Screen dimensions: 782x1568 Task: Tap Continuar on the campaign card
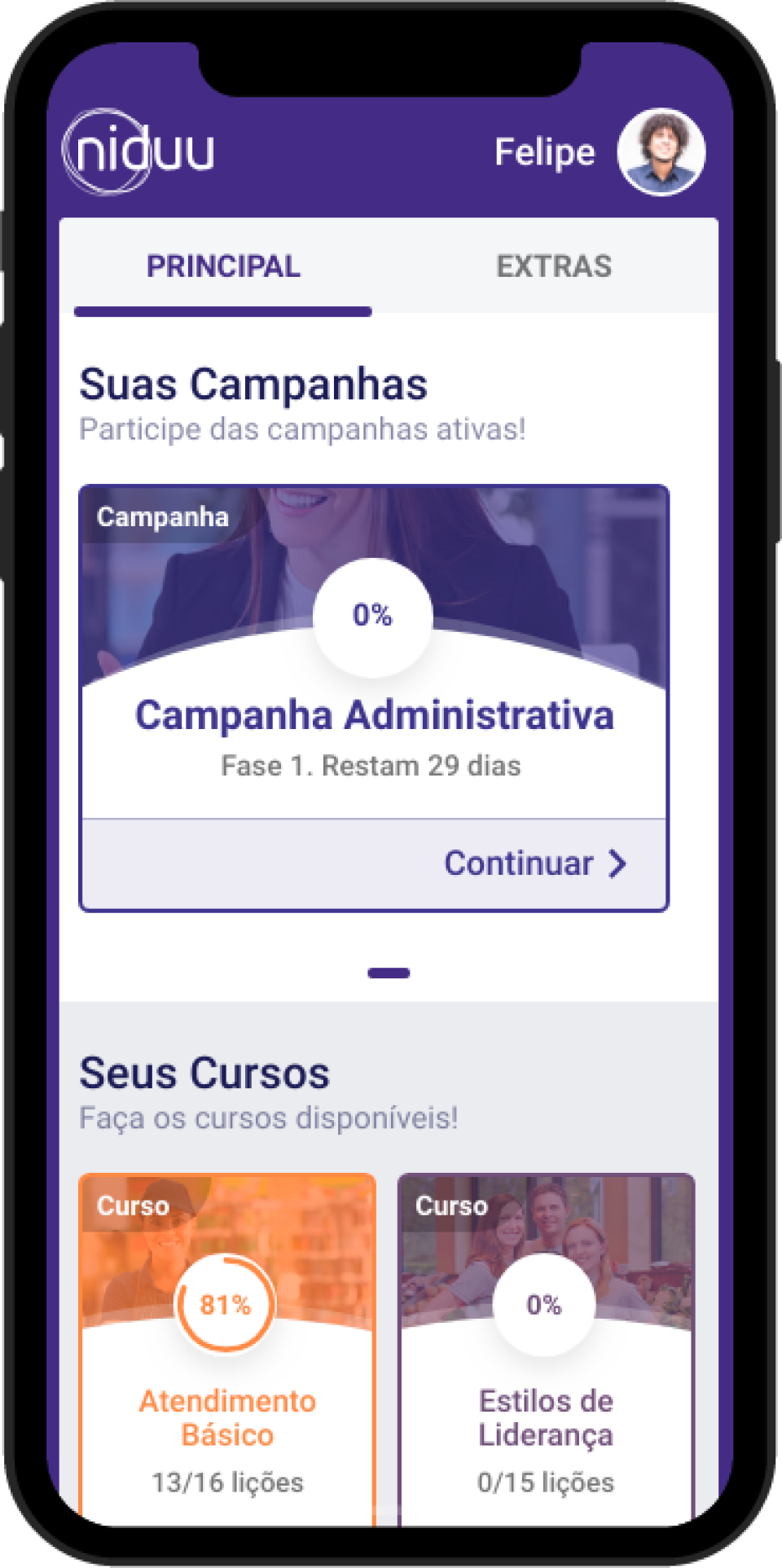[535, 863]
